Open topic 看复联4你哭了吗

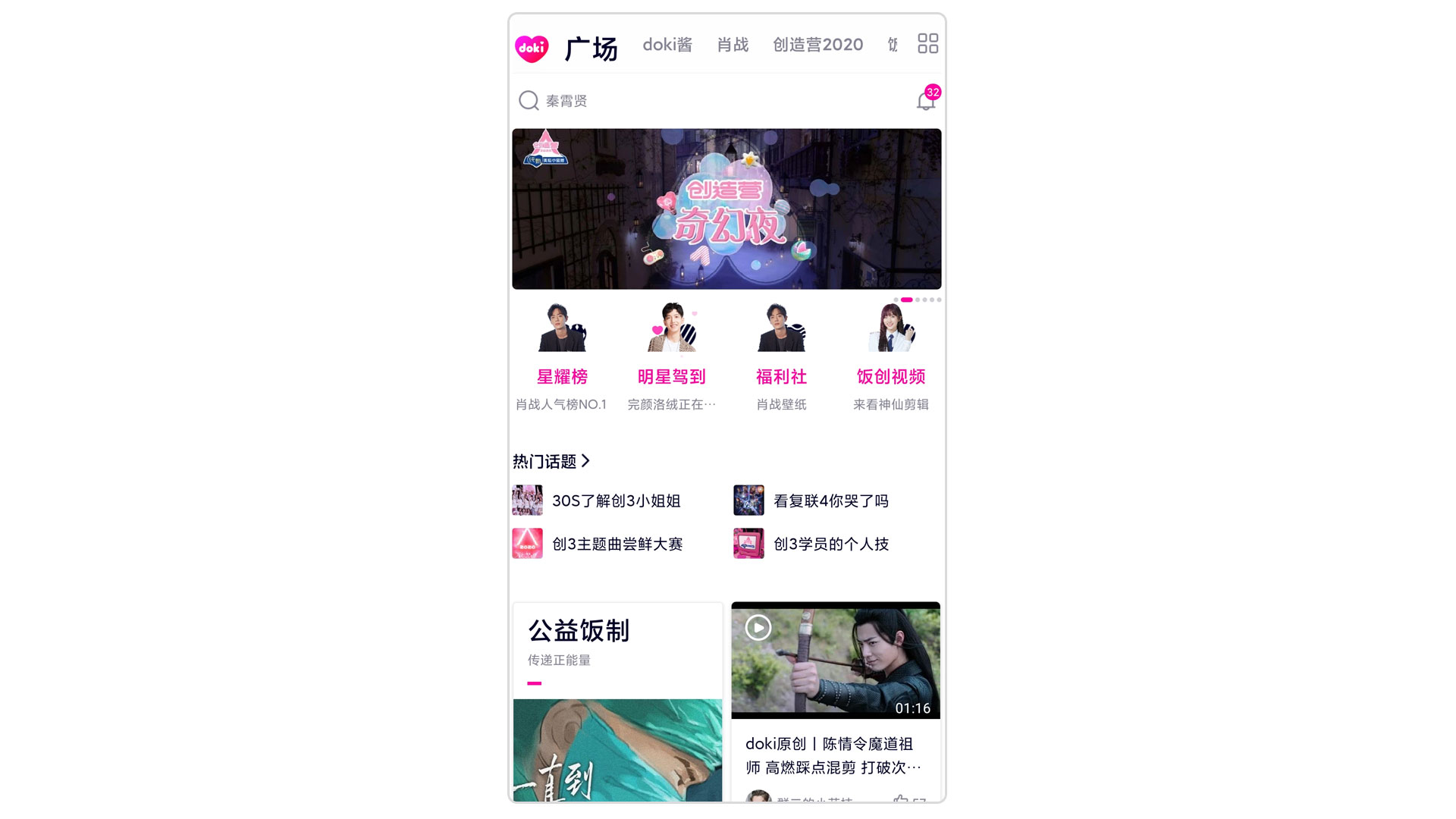point(830,500)
